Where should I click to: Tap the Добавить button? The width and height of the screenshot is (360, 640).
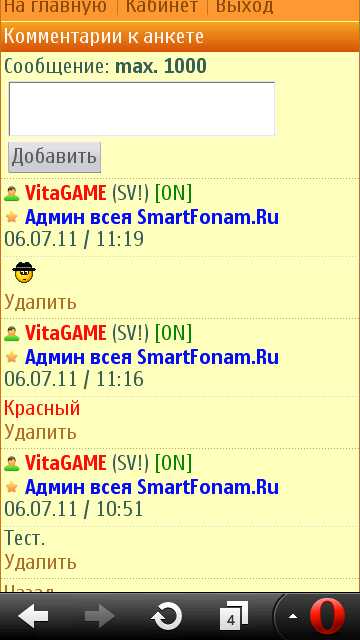click(x=54, y=157)
